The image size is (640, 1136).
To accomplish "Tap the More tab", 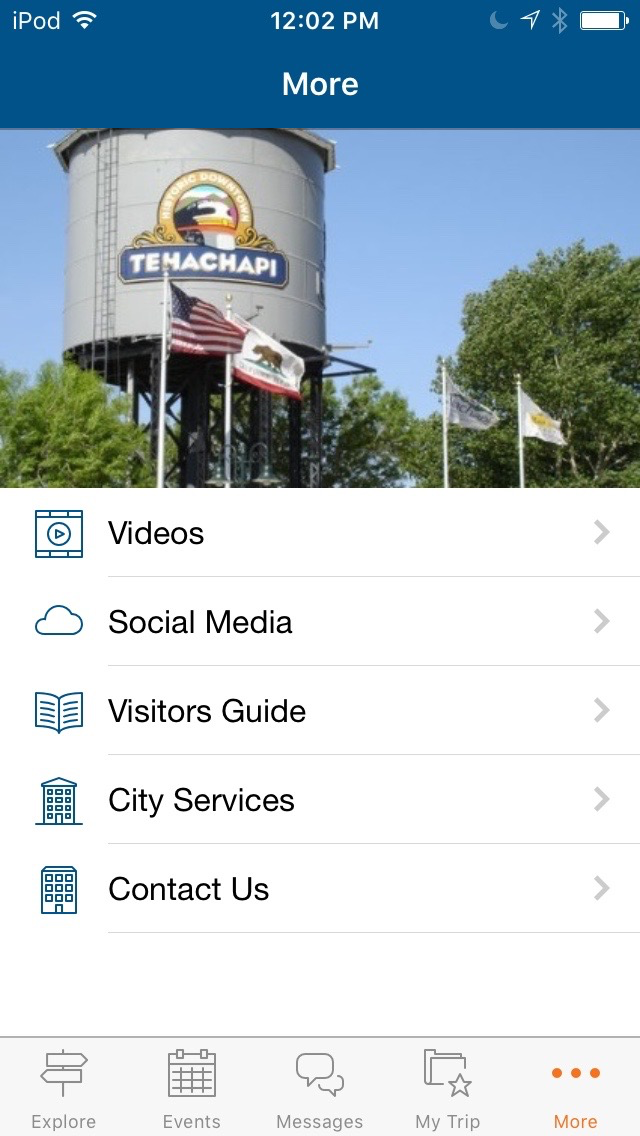I will pyautogui.click(x=575, y=1088).
